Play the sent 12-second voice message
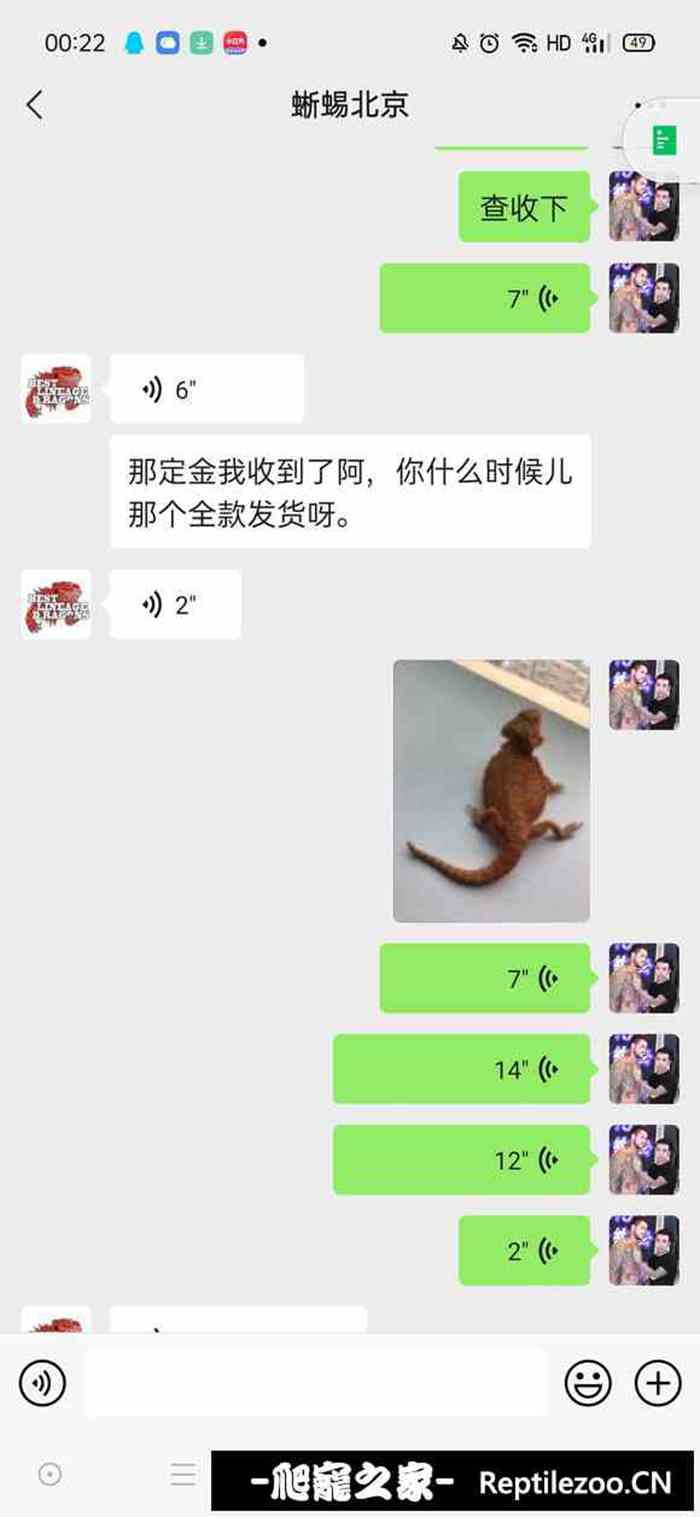The height and width of the screenshot is (1517, 700). click(461, 1160)
